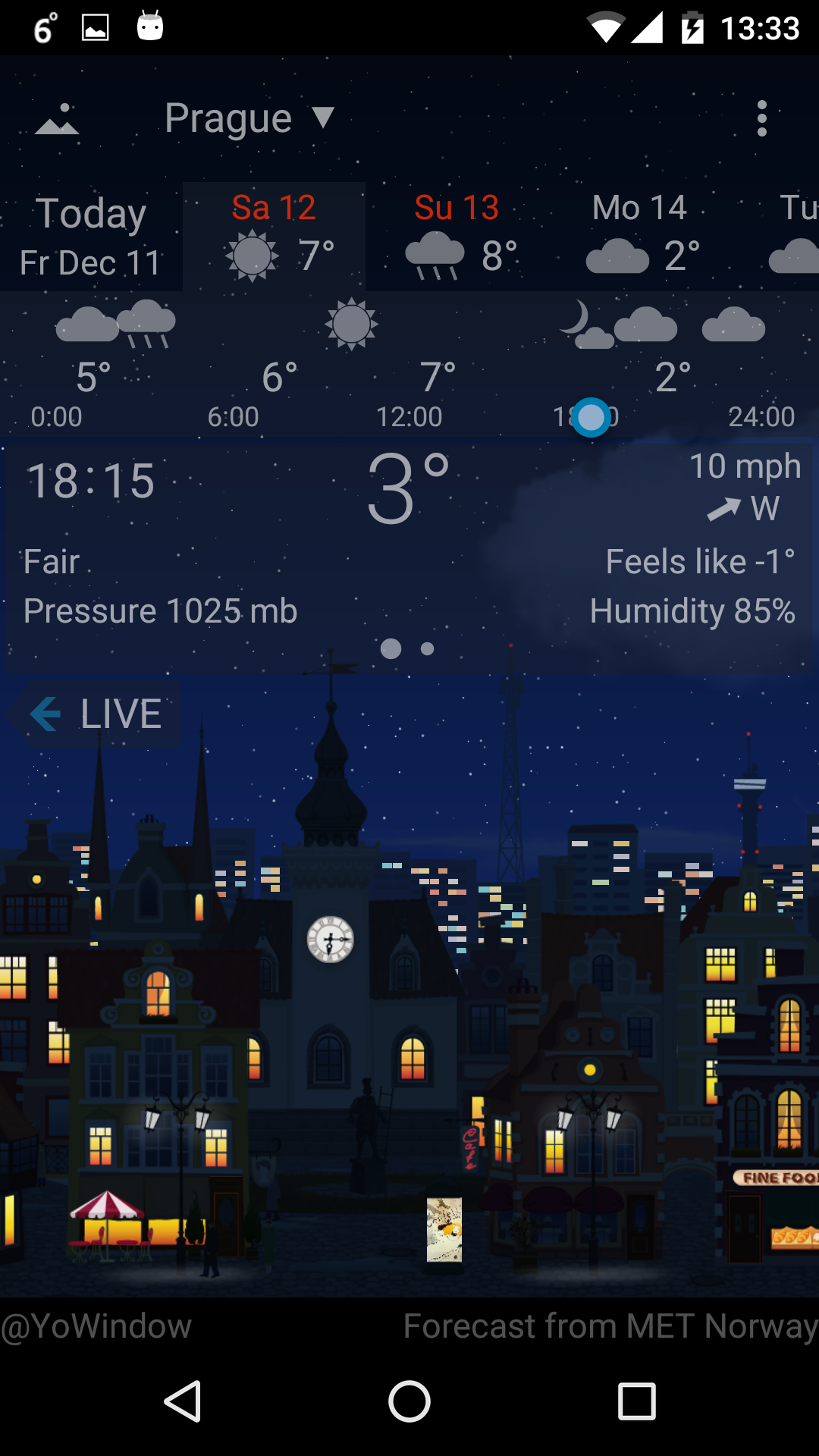Viewport: 819px width, 1456px height.
Task: Switch to the Su 13 forecast
Action: tap(457, 237)
